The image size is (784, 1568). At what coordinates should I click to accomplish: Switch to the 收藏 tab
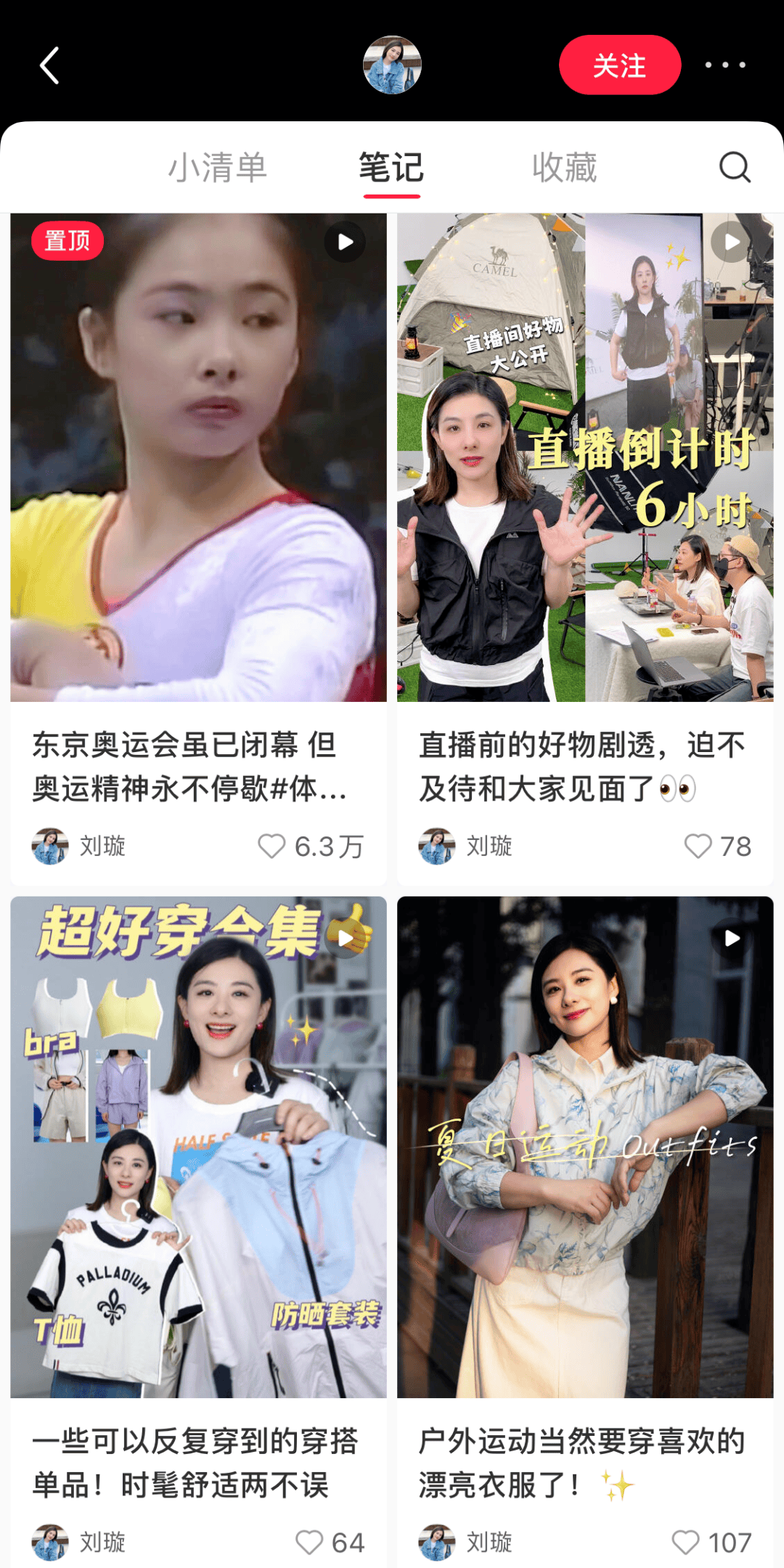564,168
